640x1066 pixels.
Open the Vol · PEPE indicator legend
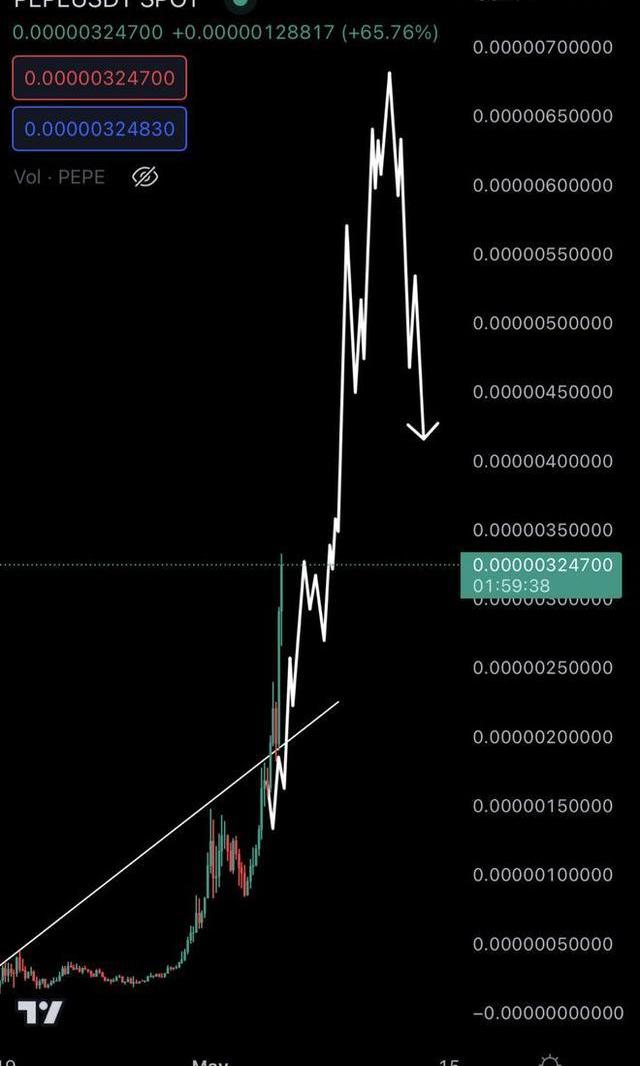[60, 177]
